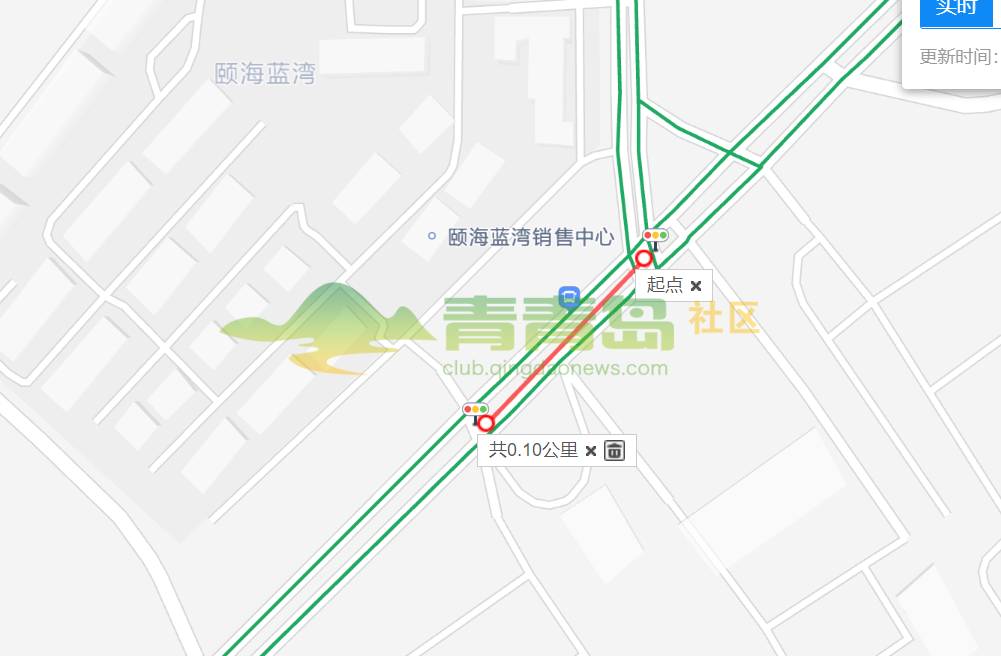Select the 实时 traffic button
Screen dimensions: 1001x656
click(955, 9)
